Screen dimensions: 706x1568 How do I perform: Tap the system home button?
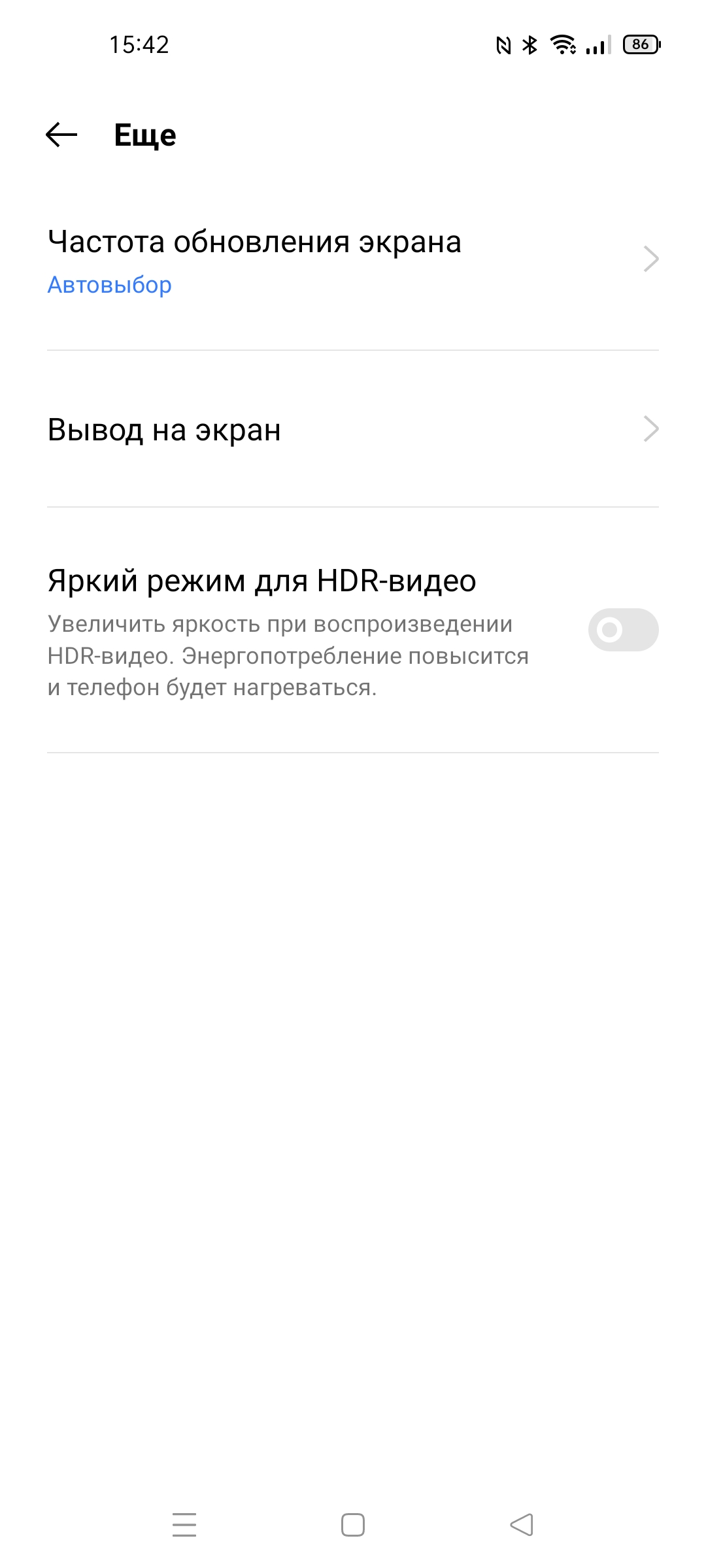pos(353,1525)
